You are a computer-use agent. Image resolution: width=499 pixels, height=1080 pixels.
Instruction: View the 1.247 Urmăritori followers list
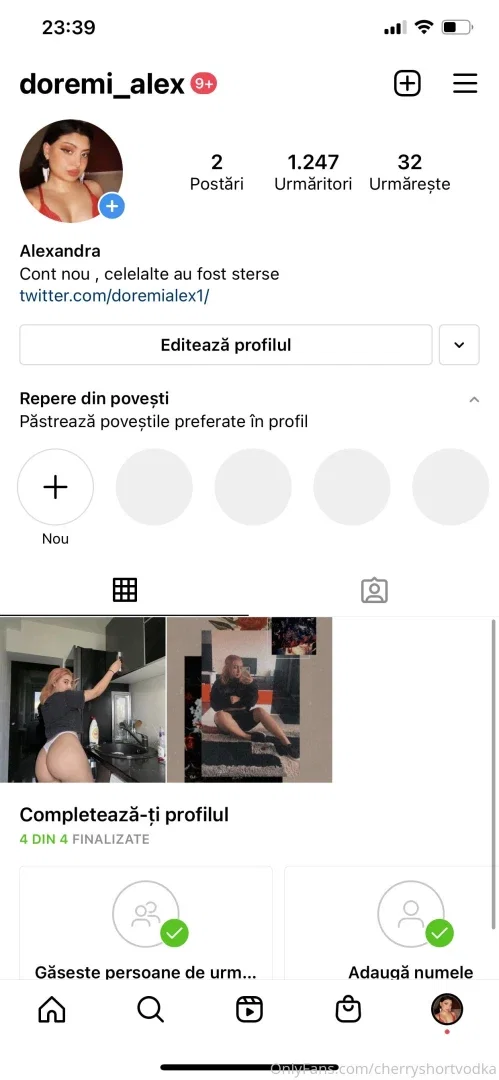pyautogui.click(x=313, y=172)
